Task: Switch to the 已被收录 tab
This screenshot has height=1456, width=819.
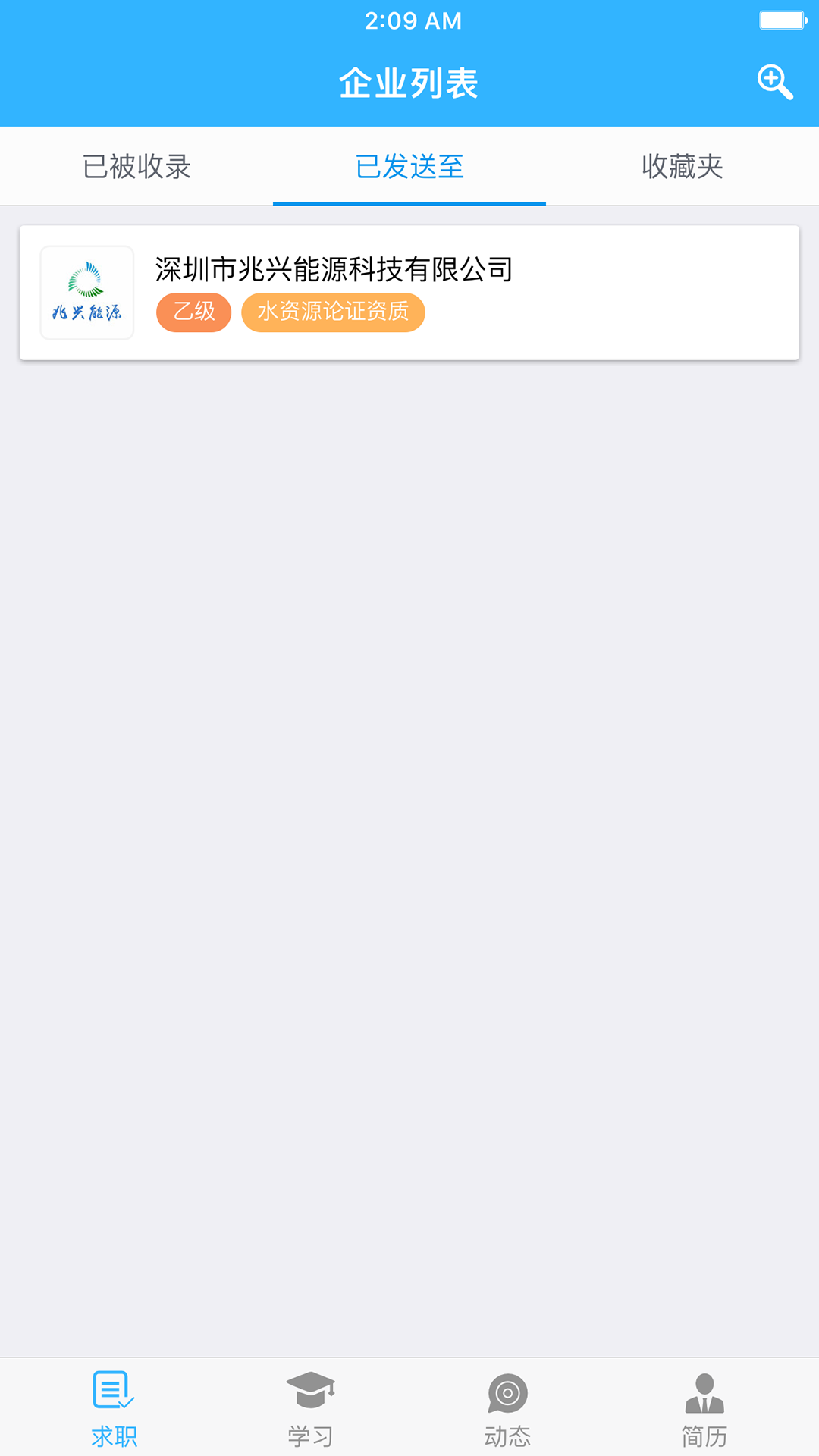Action: (x=136, y=166)
